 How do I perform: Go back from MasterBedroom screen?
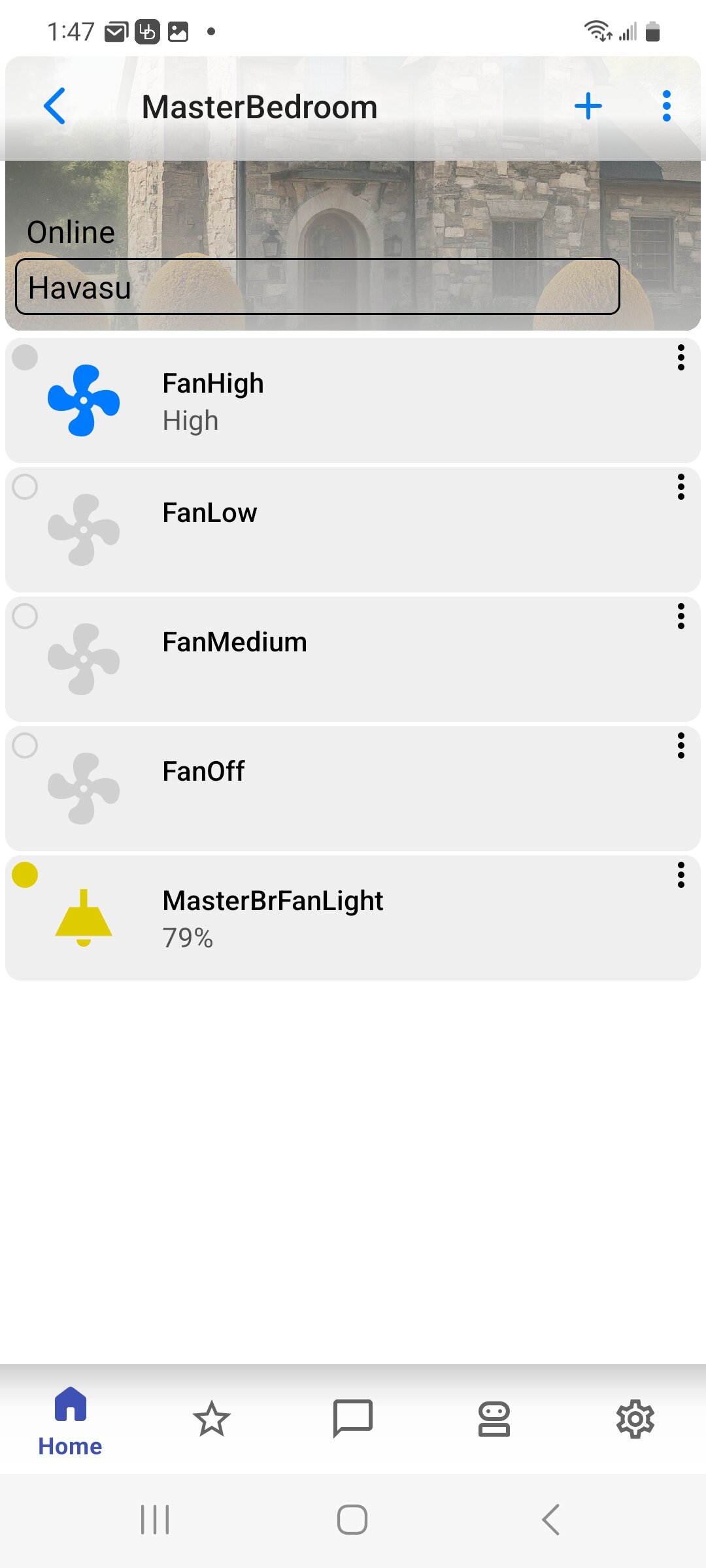coord(55,106)
